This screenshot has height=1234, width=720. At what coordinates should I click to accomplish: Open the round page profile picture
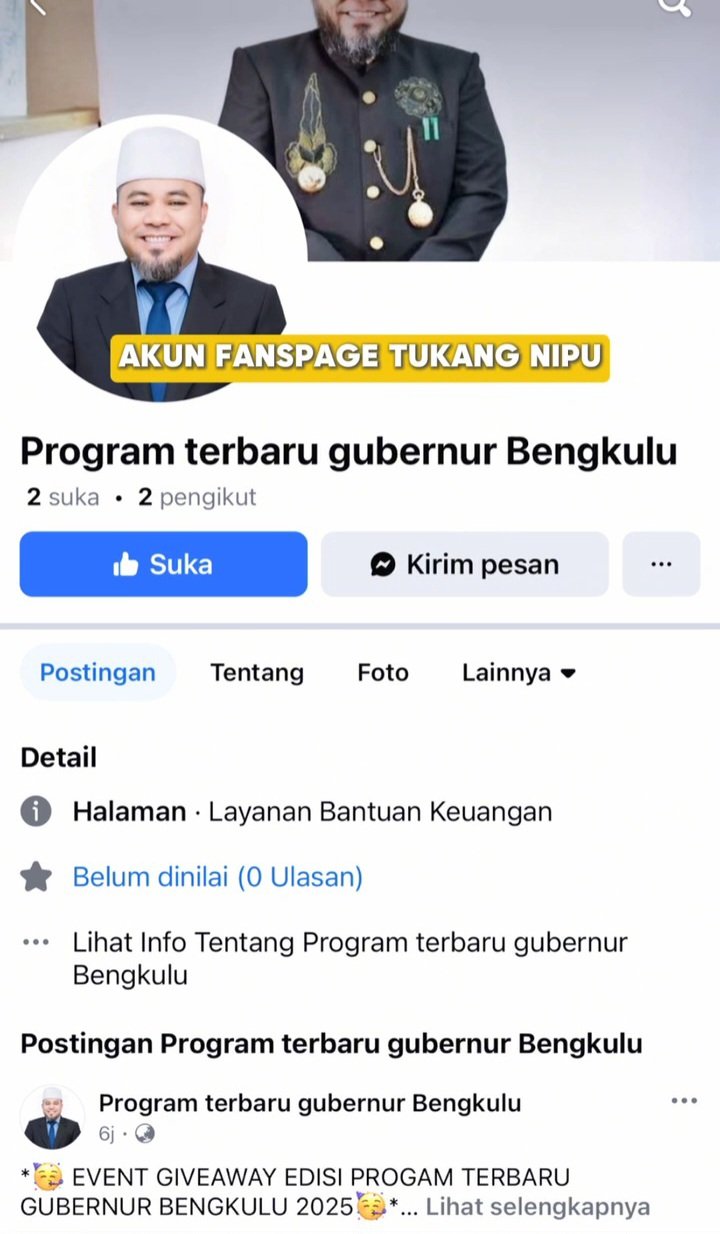160,260
